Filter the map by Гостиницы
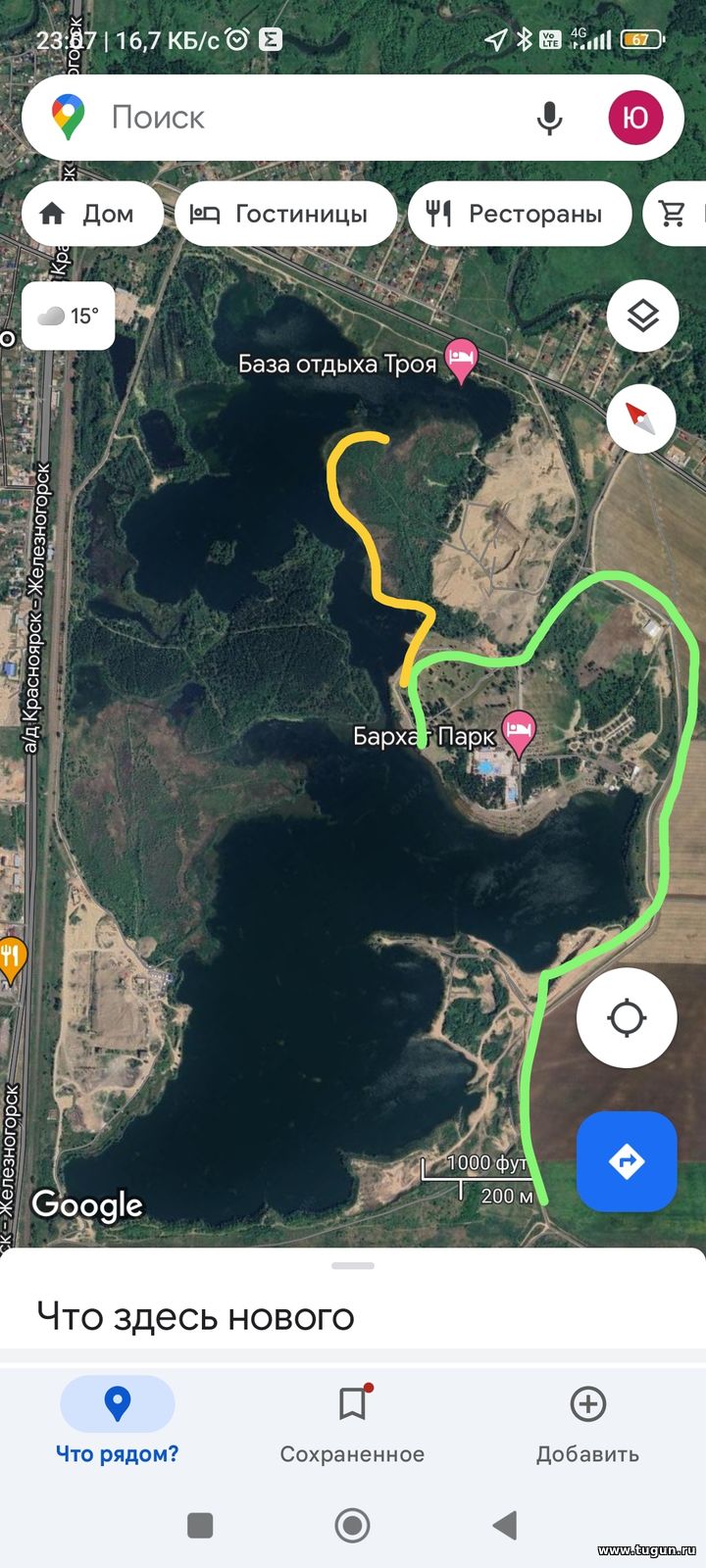Viewport: 706px width, 1568px height. 285,214
